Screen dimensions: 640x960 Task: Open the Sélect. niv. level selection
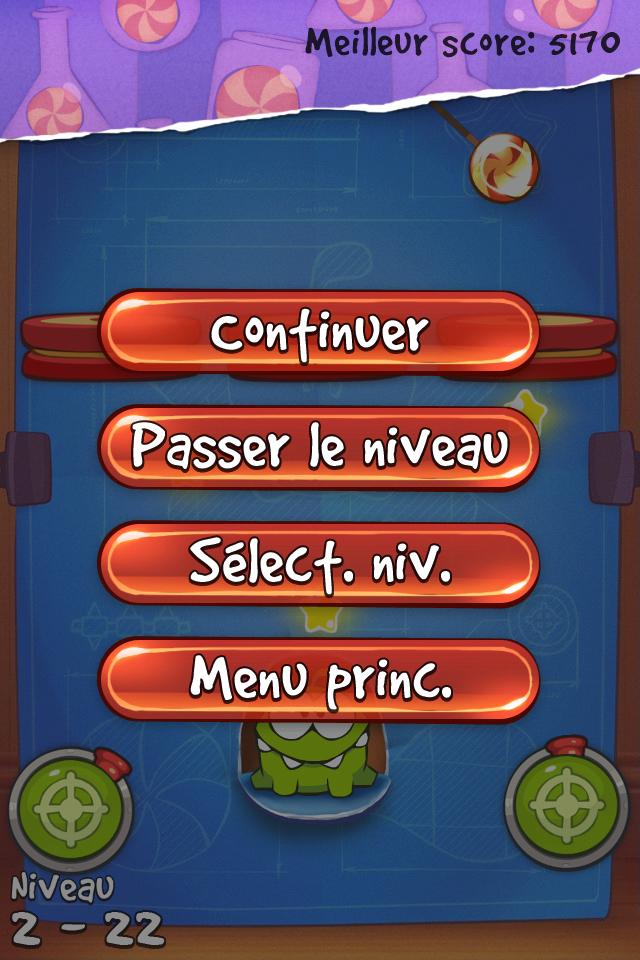[319, 564]
